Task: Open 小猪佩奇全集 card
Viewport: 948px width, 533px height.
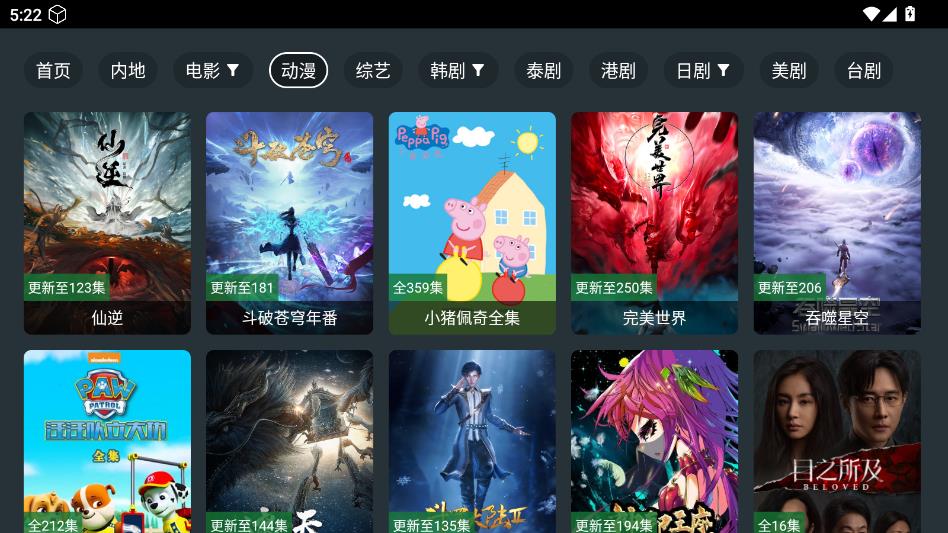Action: pos(472,222)
